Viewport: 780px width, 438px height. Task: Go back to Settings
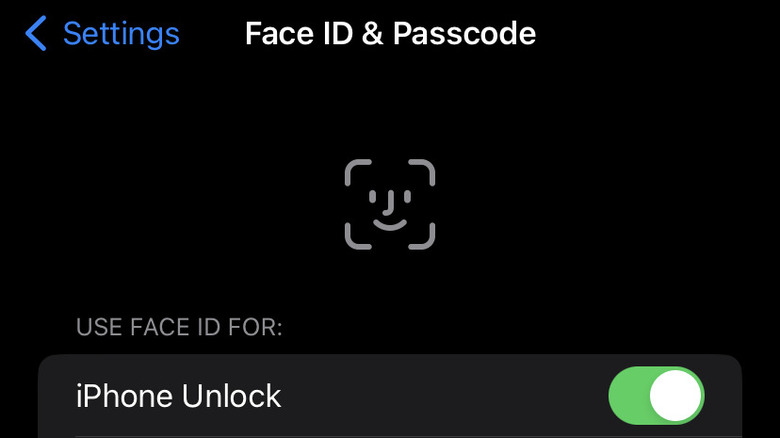pos(102,34)
